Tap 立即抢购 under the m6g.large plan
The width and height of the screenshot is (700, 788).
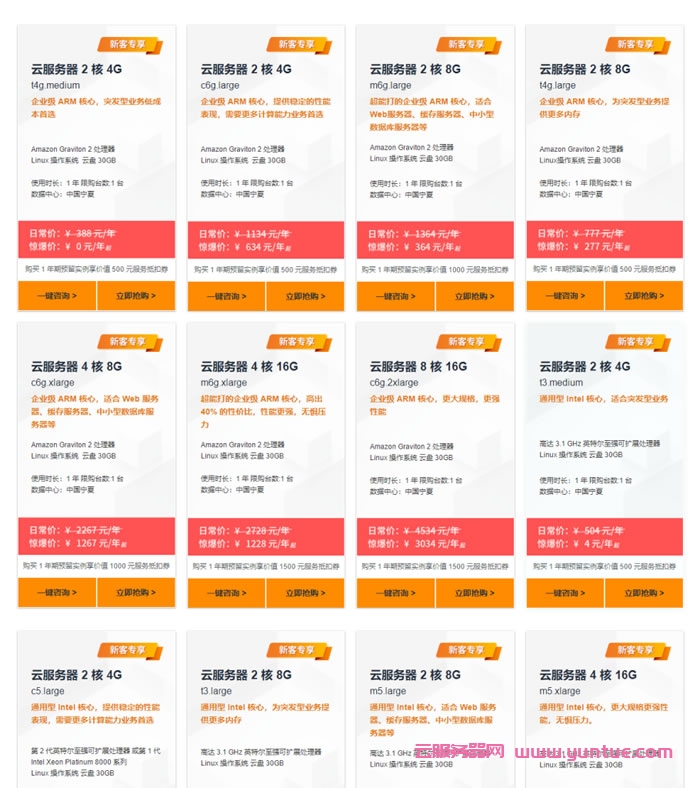point(474,296)
